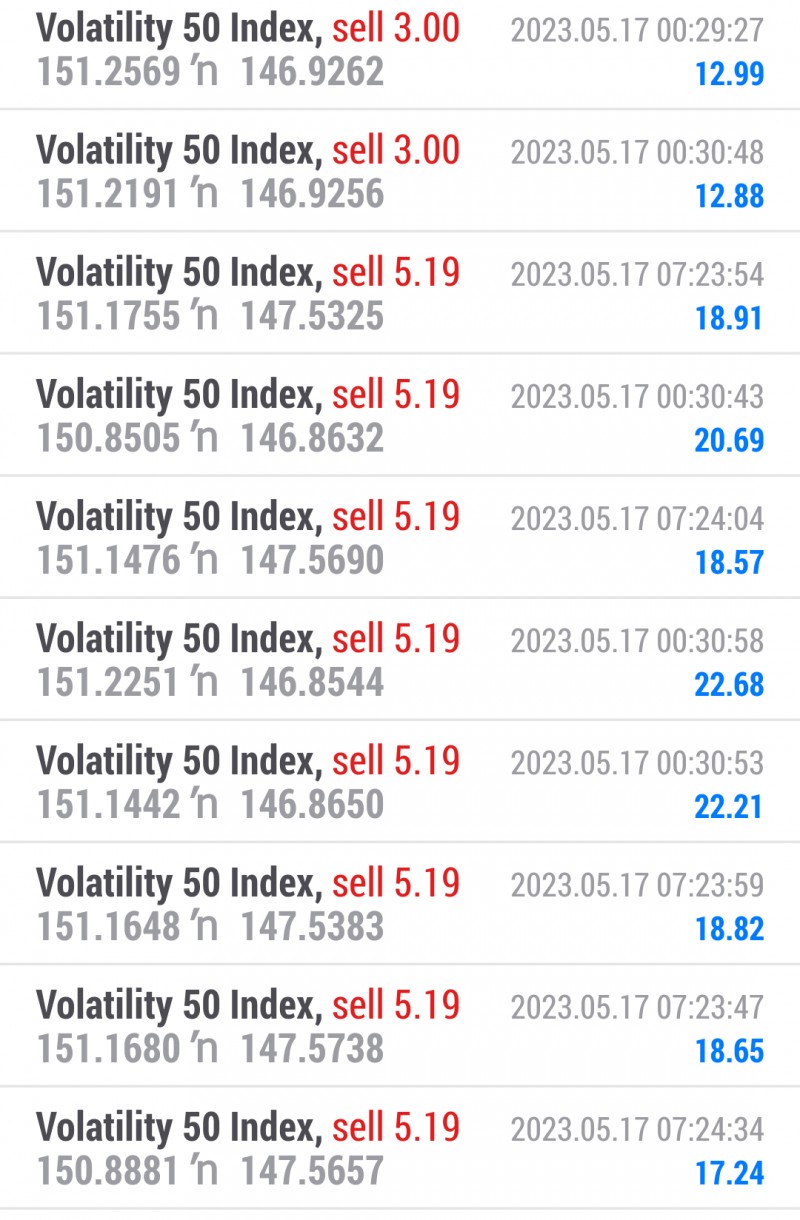The image size is (800, 1220).
Task: Tap the sell 3.00 label on first row
Action: click(x=397, y=28)
